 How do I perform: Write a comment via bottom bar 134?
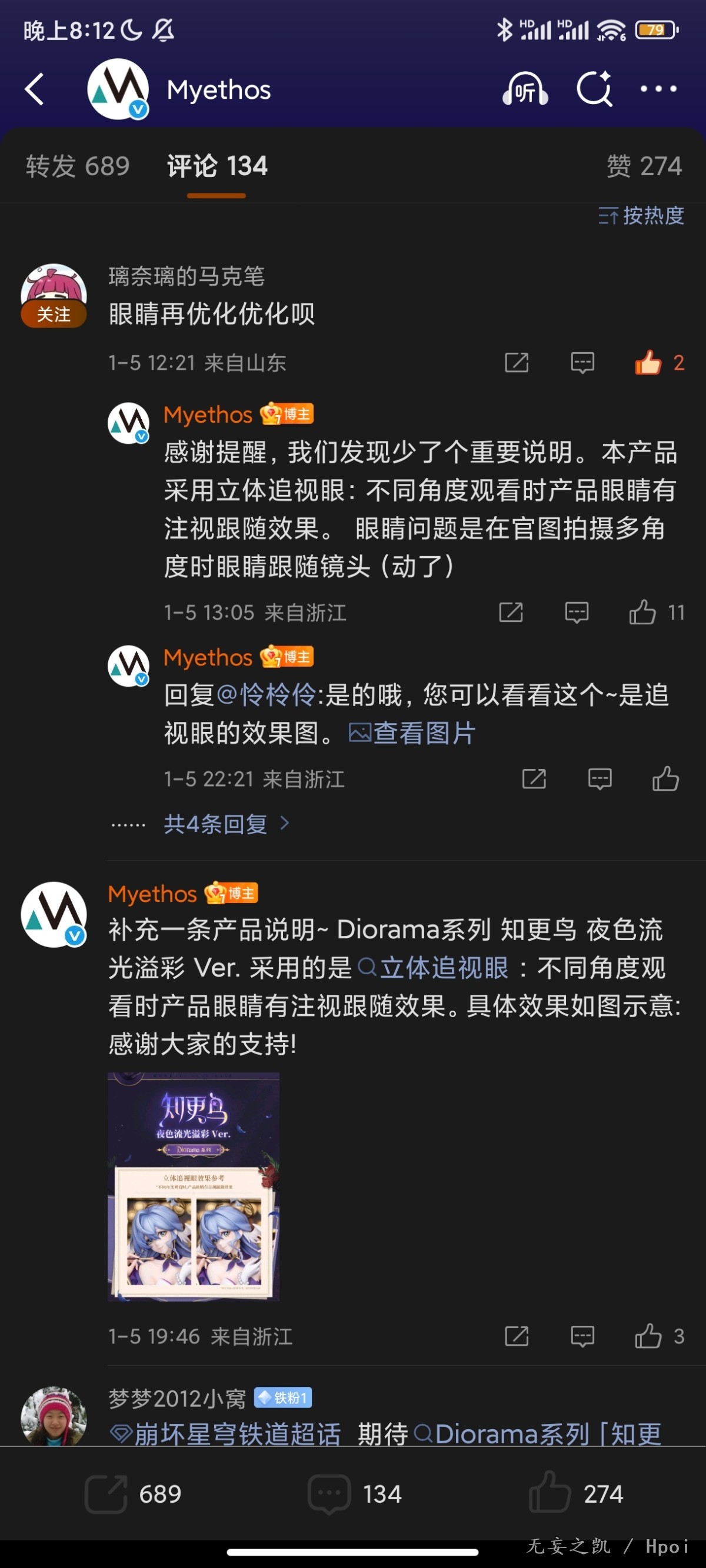point(355,1494)
